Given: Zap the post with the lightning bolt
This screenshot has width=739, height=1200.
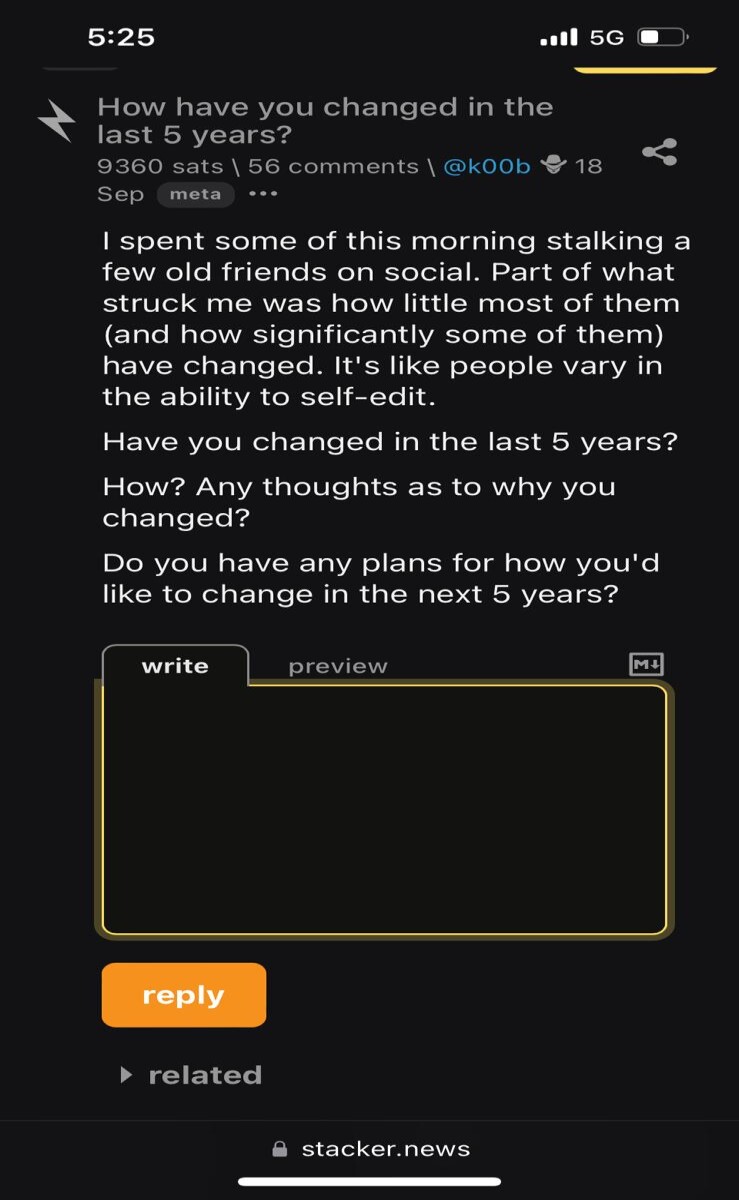Looking at the screenshot, I should (57, 122).
